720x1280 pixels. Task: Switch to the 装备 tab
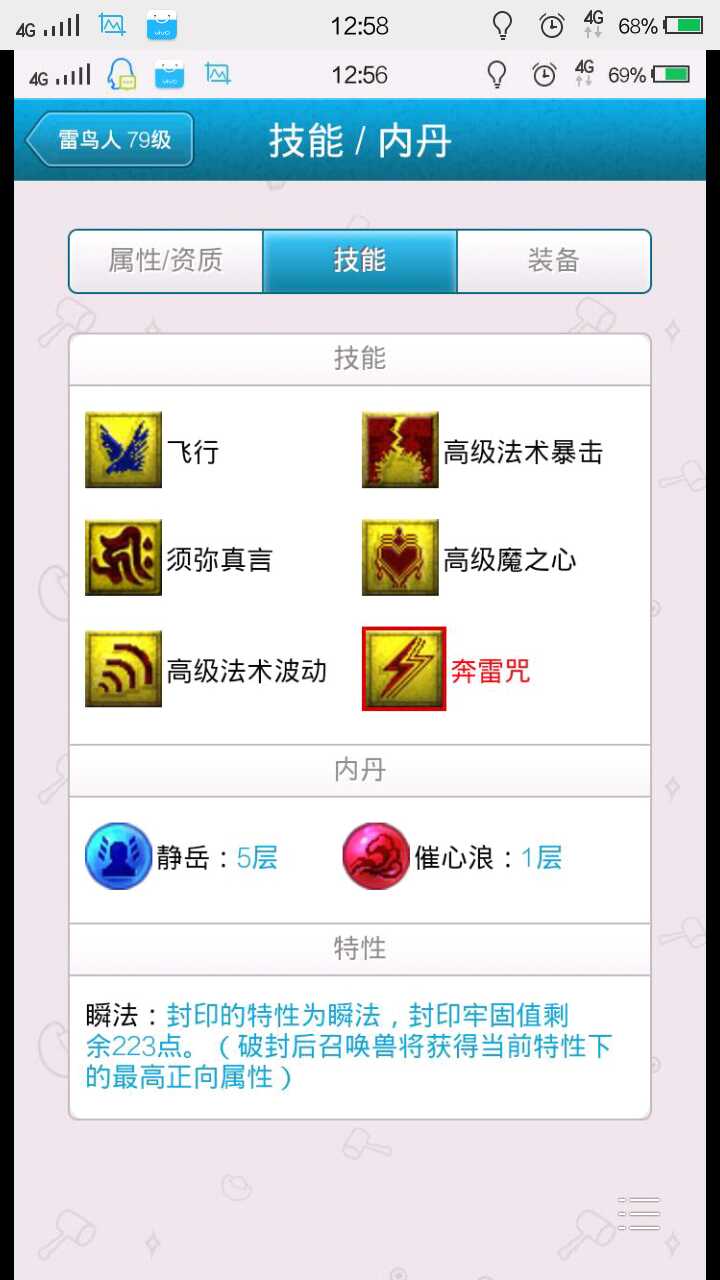pyautogui.click(x=553, y=261)
